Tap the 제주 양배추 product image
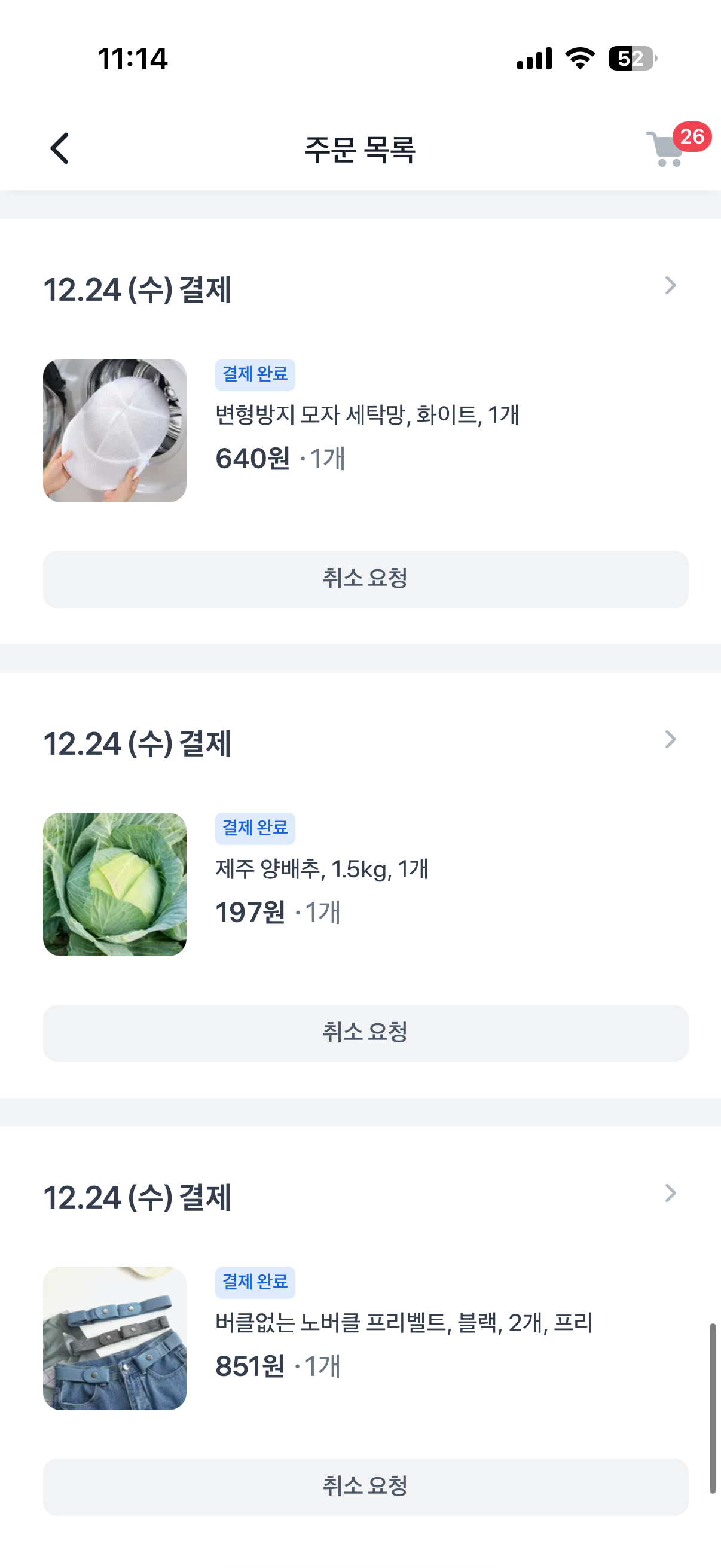Viewport: 721px width, 1568px height. point(115,884)
